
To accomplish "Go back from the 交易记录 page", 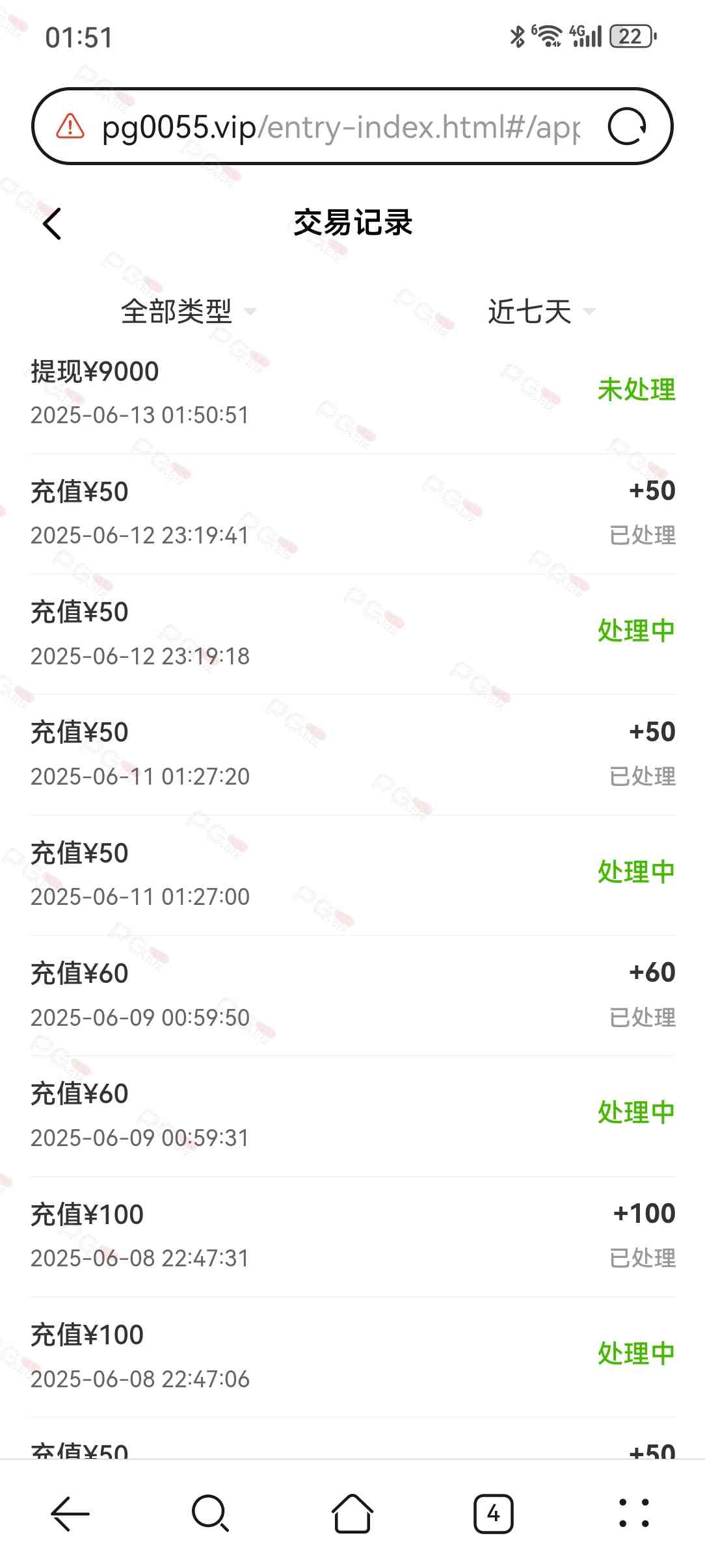I will [52, 224].
